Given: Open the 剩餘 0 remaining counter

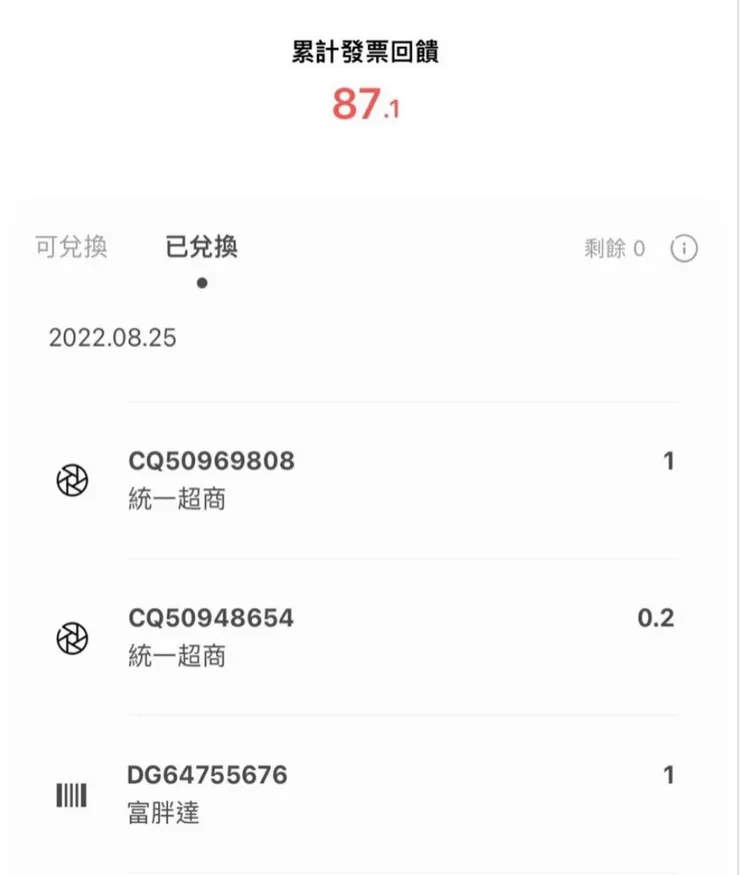Looking at the screenshot, I should coord(613,247).
